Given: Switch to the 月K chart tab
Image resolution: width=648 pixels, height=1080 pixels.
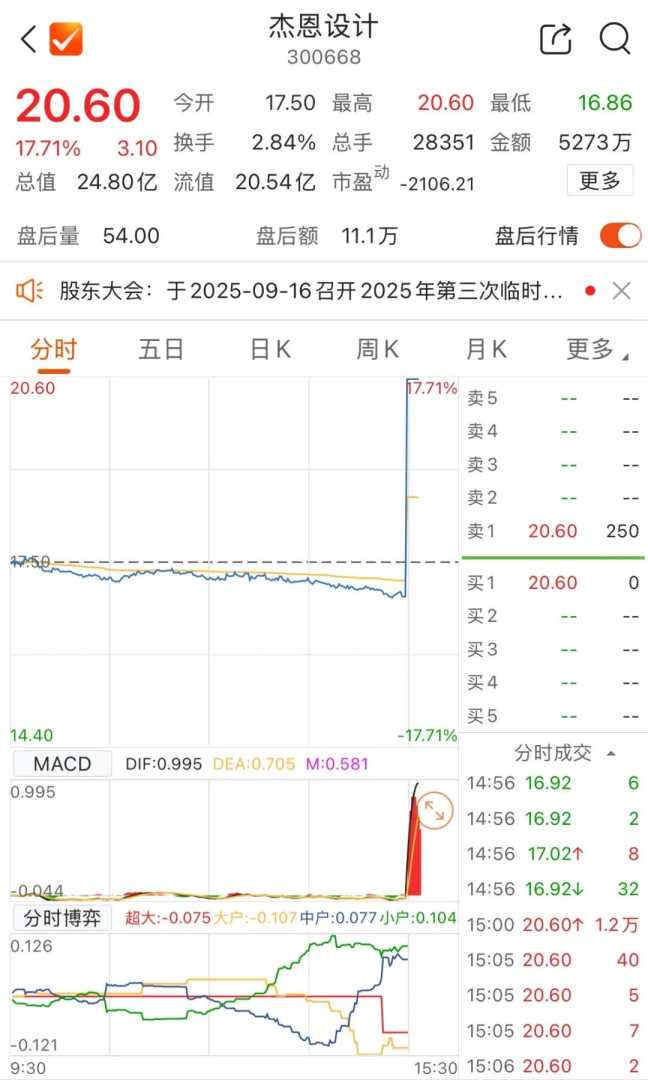Looking at the screenshot, I should [x=485, y=349].
